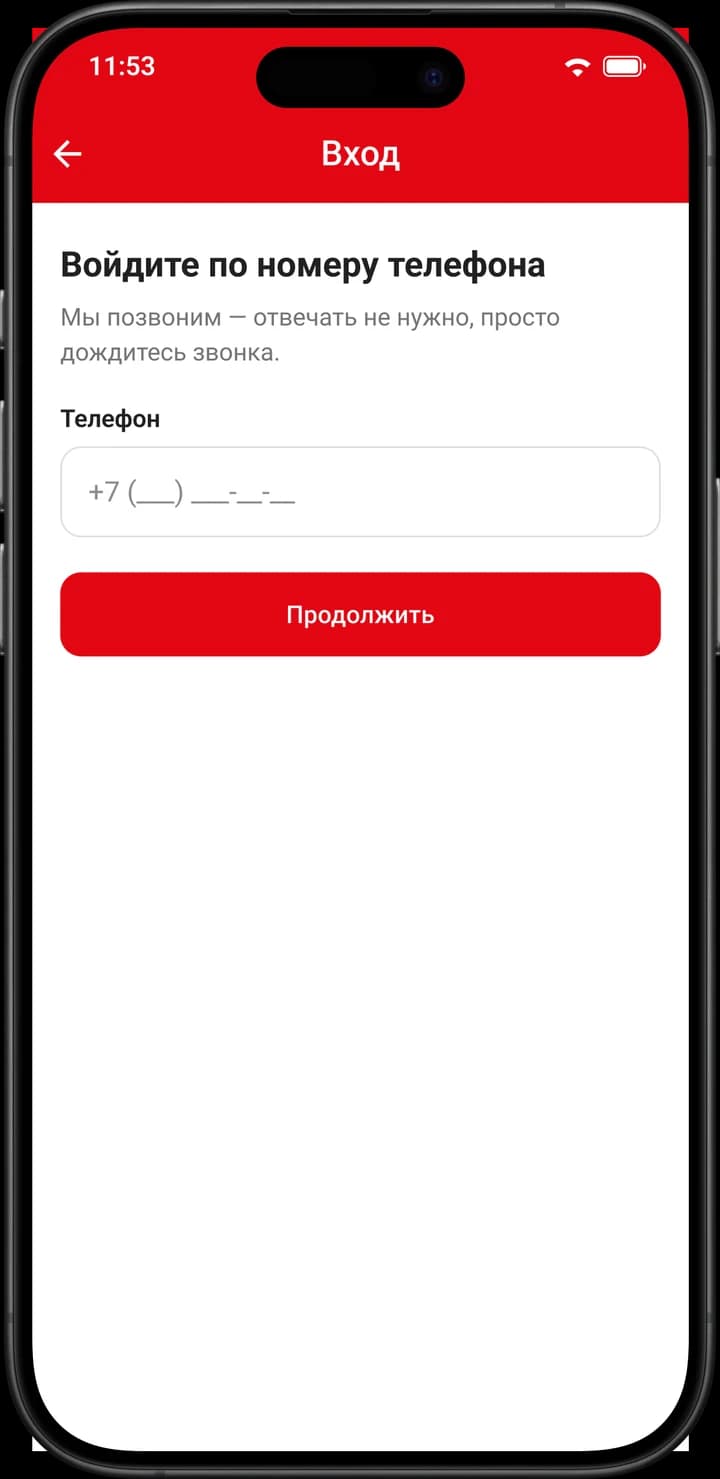Go back using the arrow icon
Viewport: 720px width, 1479px height.
67,154
